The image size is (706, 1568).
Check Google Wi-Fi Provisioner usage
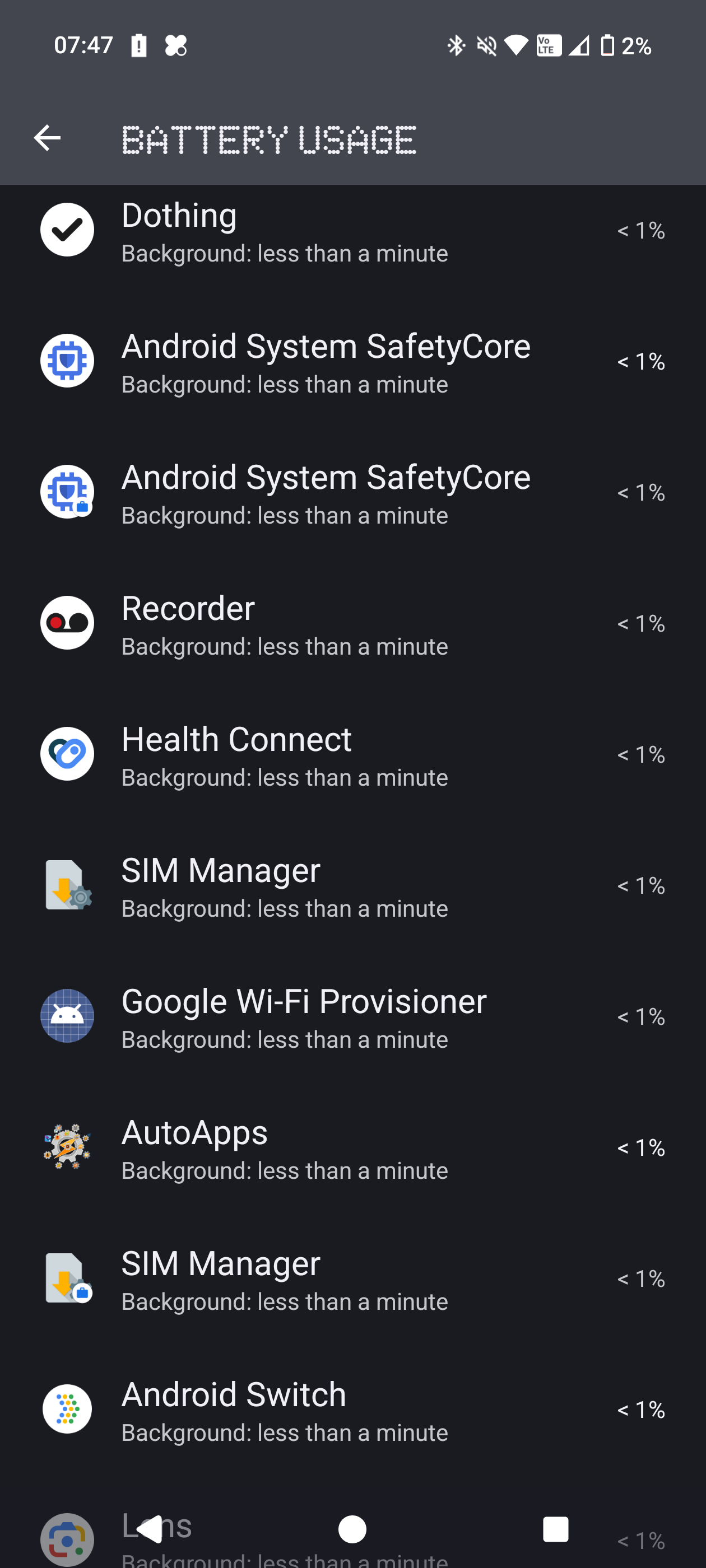[352, 1016]
